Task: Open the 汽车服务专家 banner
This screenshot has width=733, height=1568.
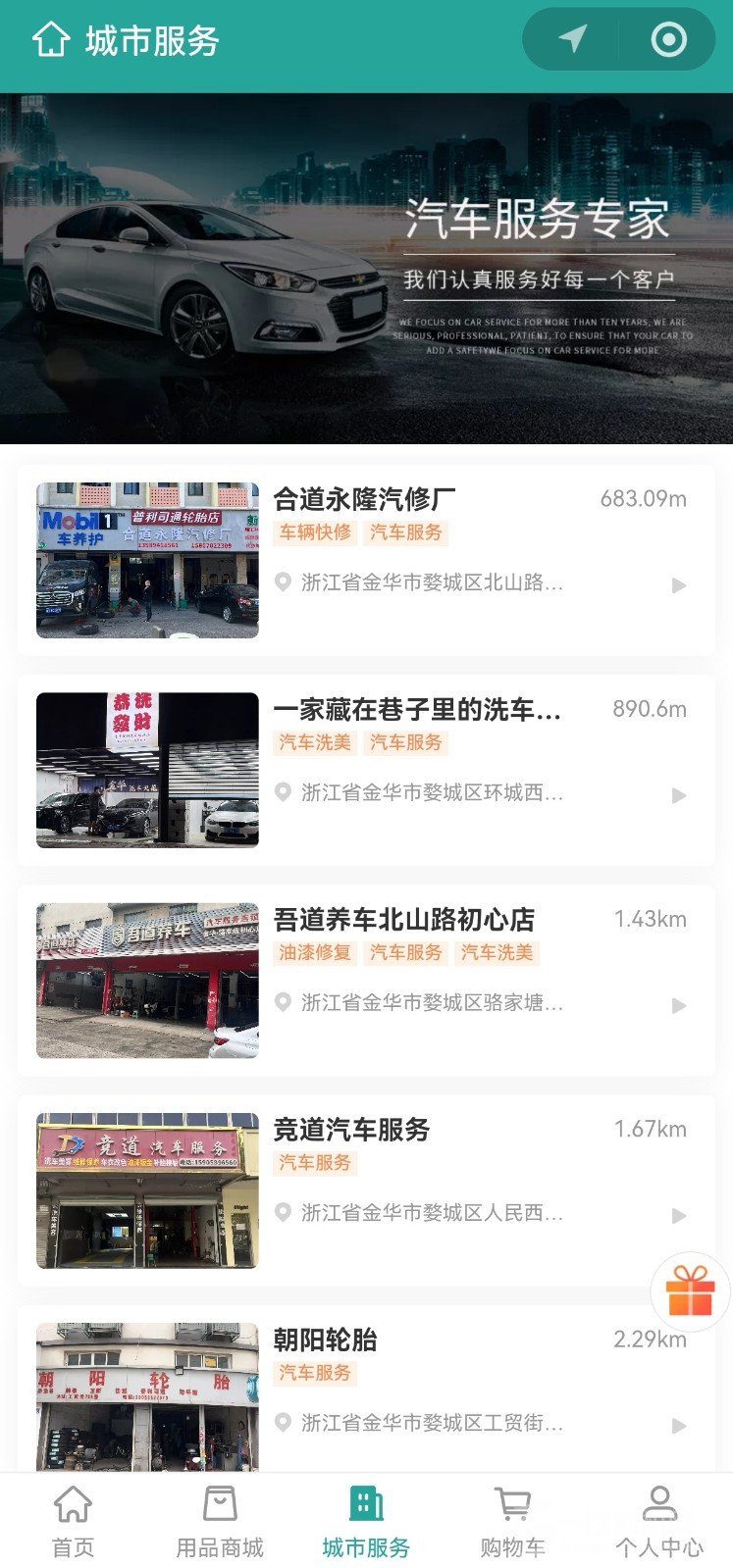Action: pyautogui.click(x=366, y=268)
